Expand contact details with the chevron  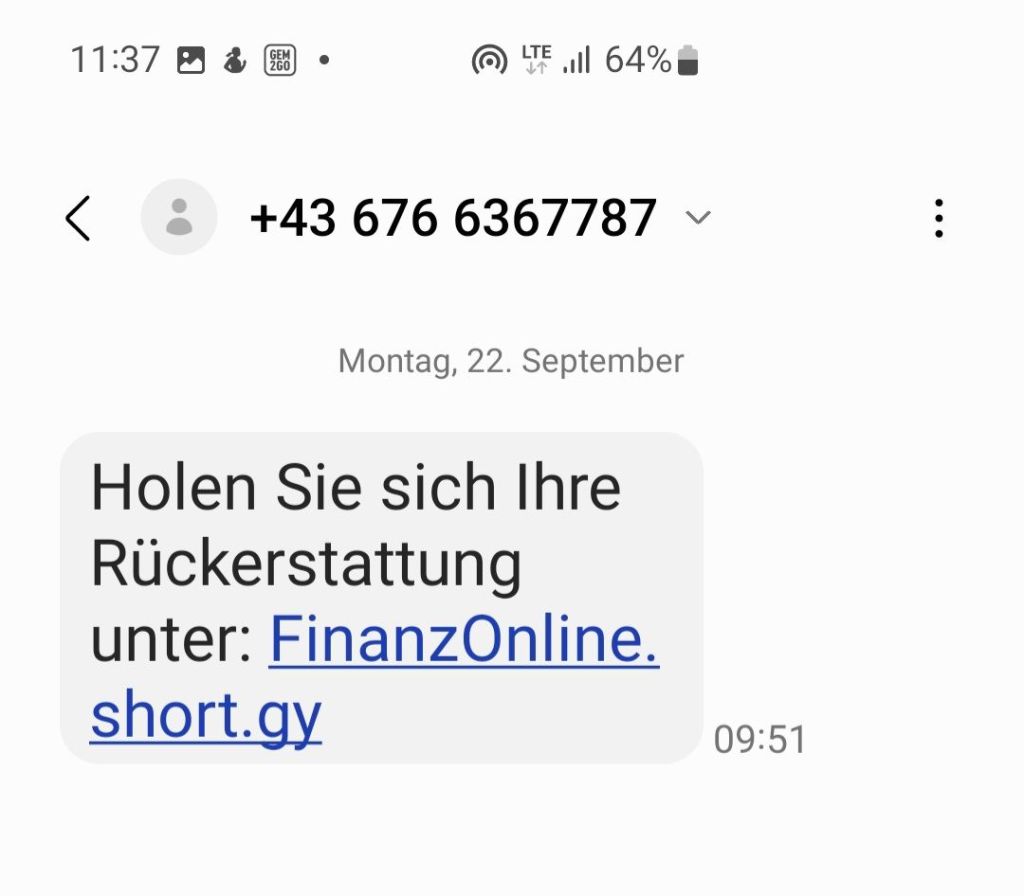698,218
